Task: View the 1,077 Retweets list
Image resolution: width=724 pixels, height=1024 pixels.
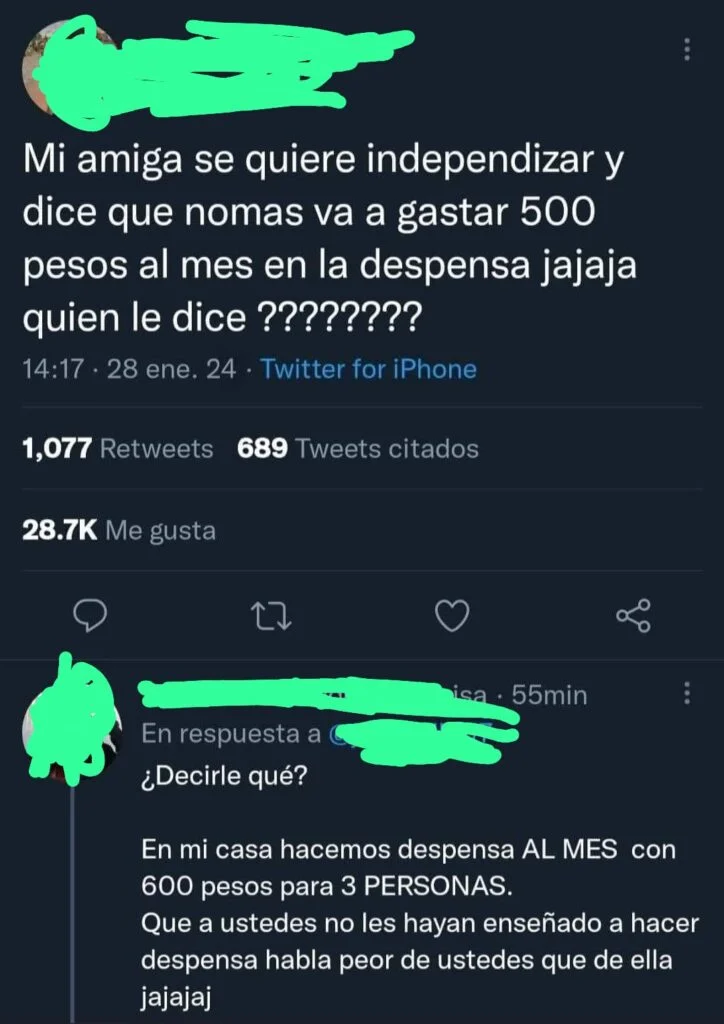Action: 117,449
